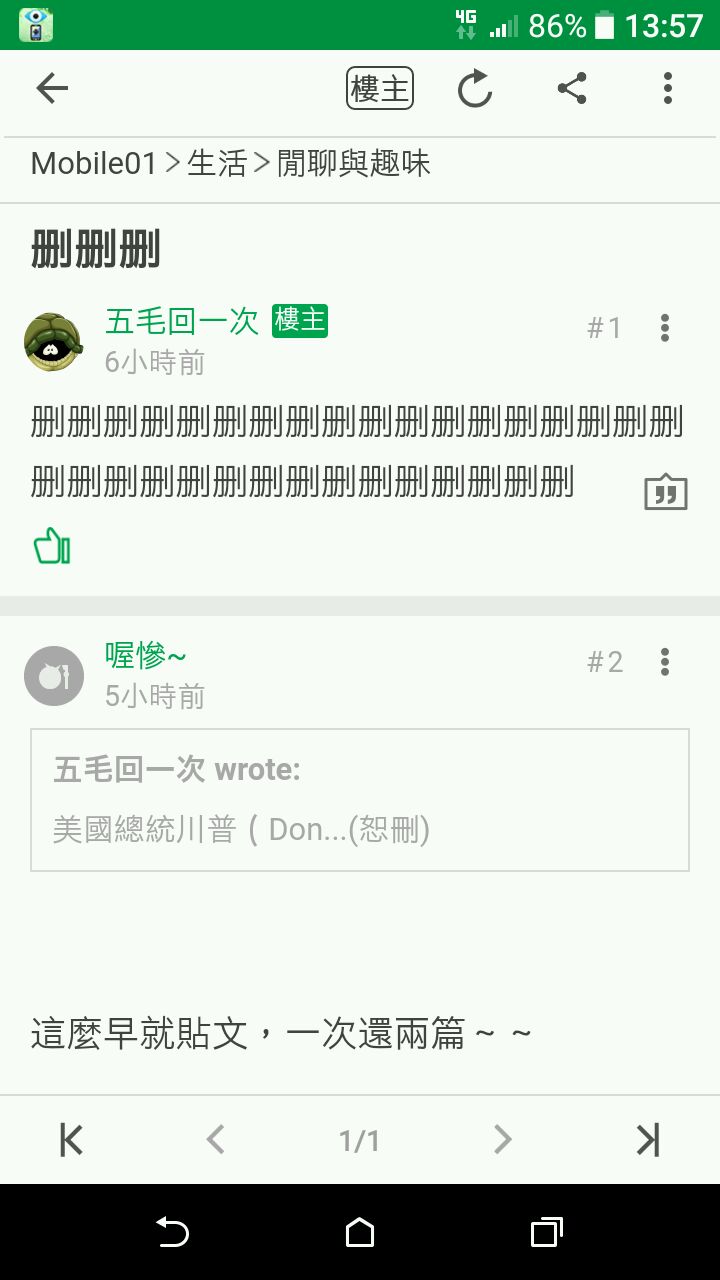Share this thread
Image resolution: width=720 pixels, height=1280 pixels.
571,89
